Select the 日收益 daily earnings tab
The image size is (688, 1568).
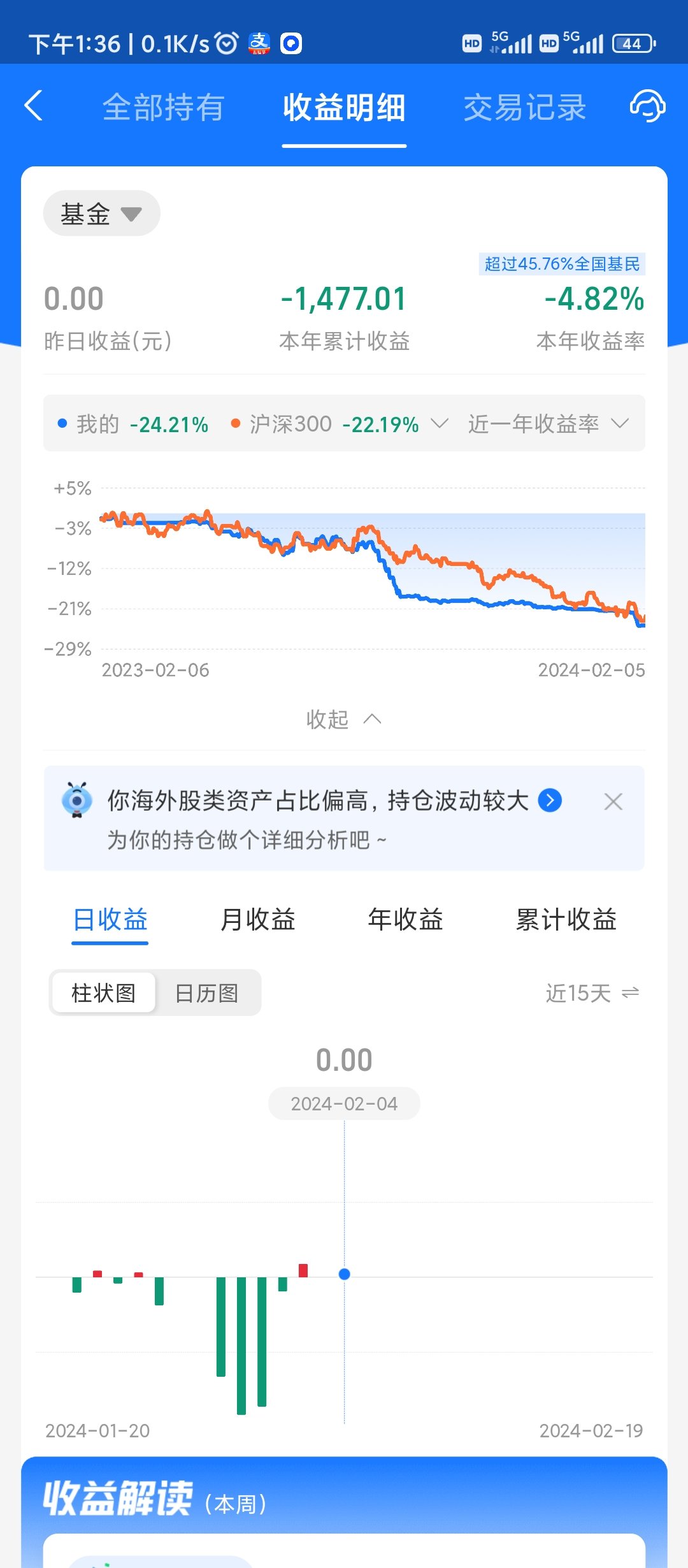coord(110,920)
